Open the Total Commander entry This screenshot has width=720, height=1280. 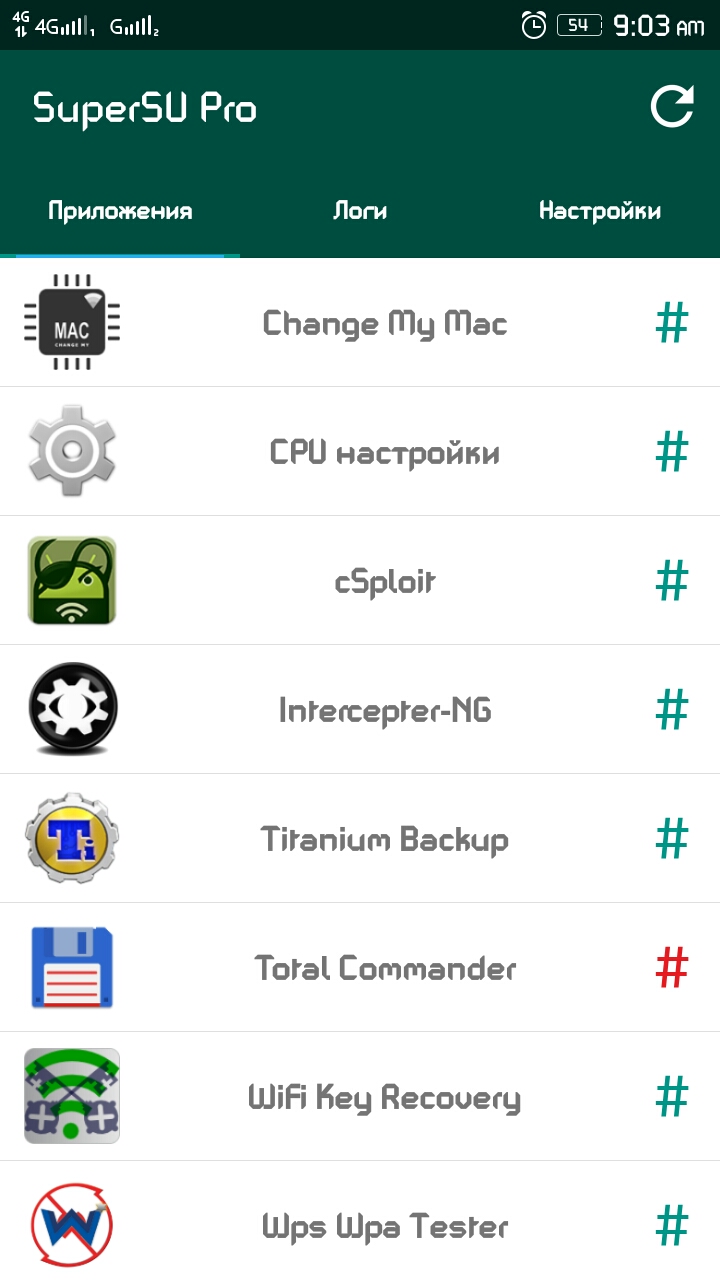(384, 968)
